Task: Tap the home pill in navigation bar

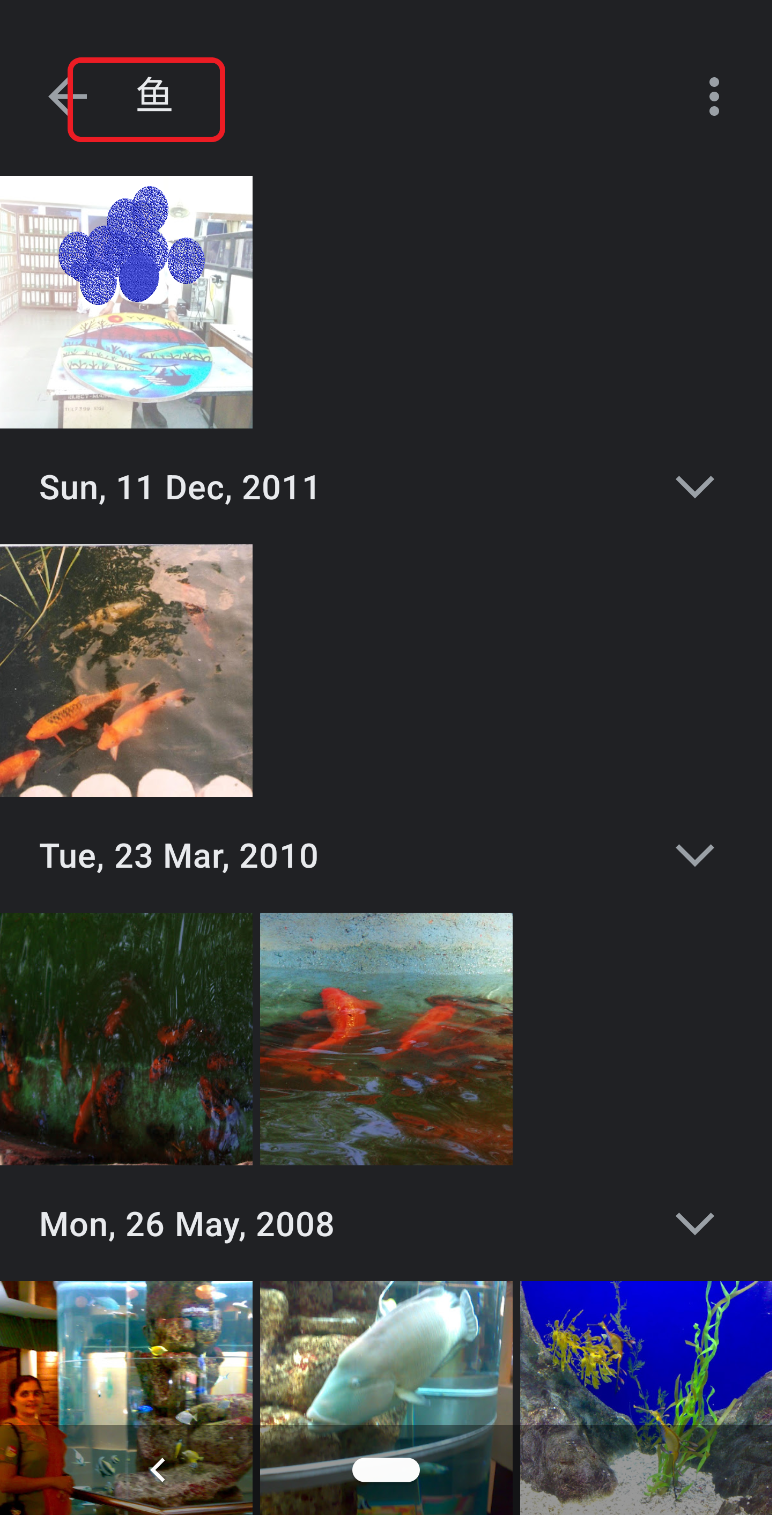Action: coord(386,1470)
